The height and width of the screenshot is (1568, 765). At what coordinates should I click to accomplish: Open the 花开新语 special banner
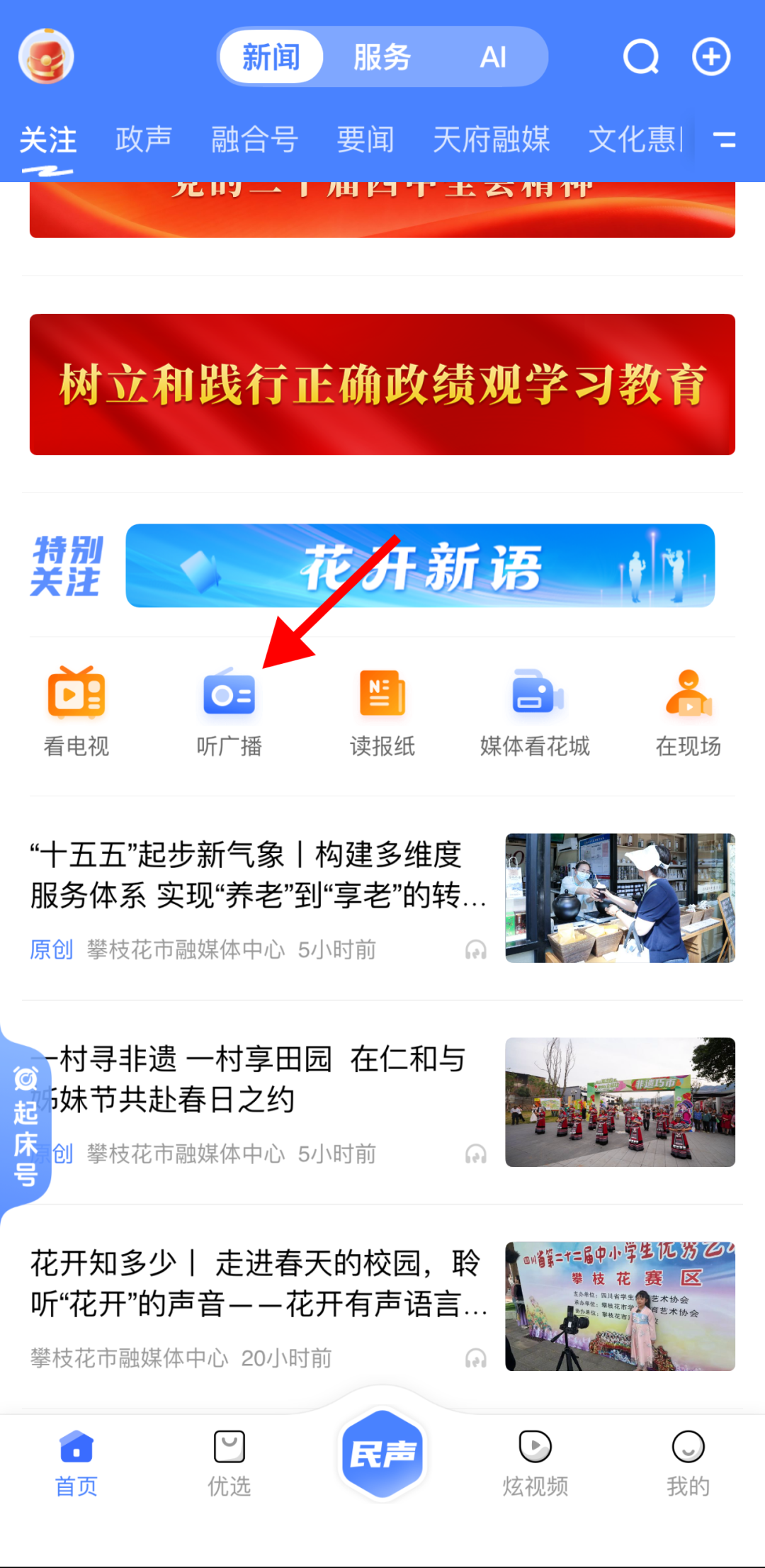[x=420, y=565]
